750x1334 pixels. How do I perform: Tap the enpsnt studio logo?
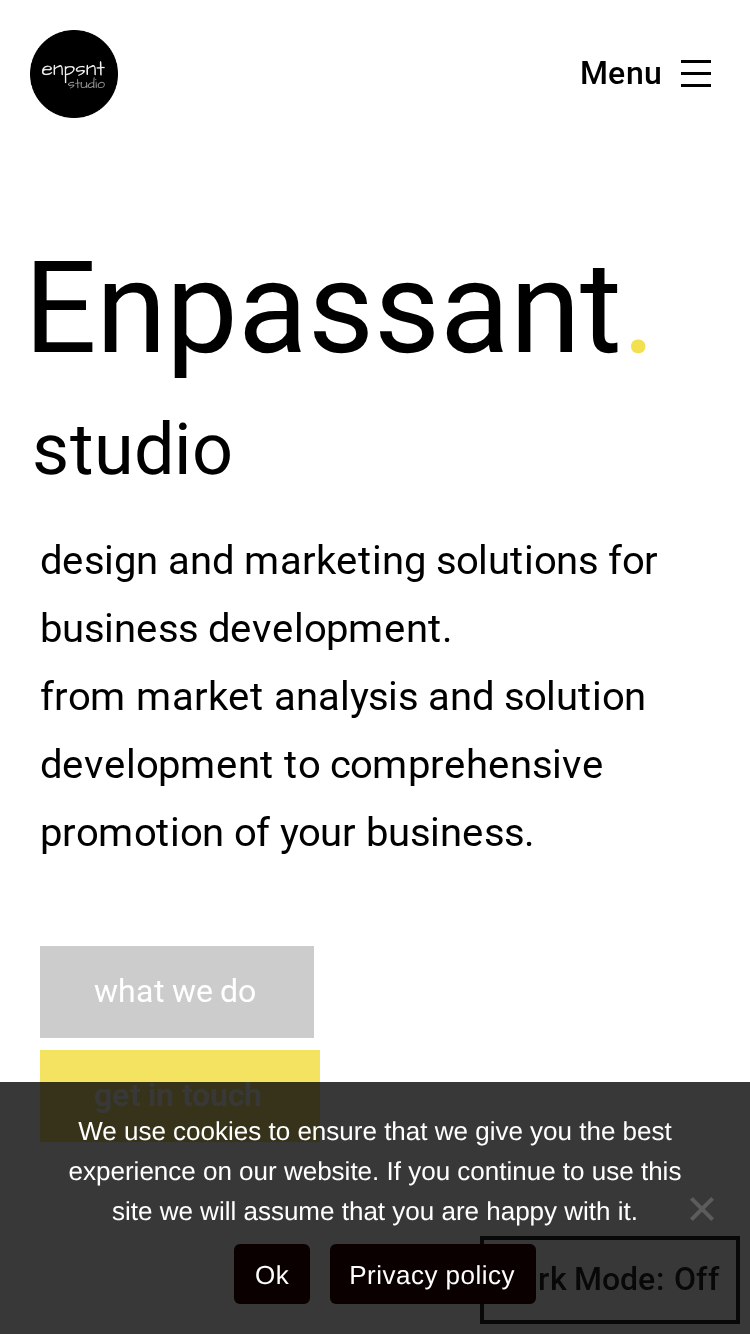tap(74, 74)
